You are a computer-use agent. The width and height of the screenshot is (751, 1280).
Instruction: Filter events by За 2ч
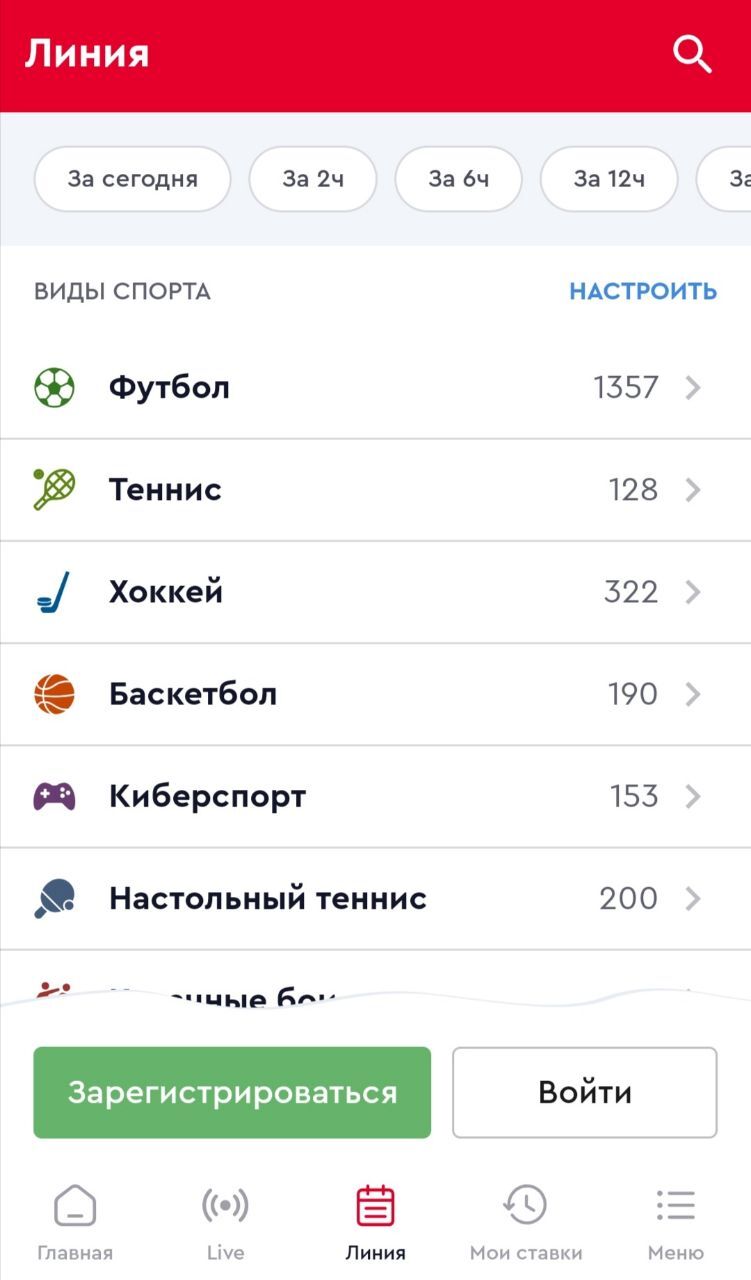[x=313, y=179]
